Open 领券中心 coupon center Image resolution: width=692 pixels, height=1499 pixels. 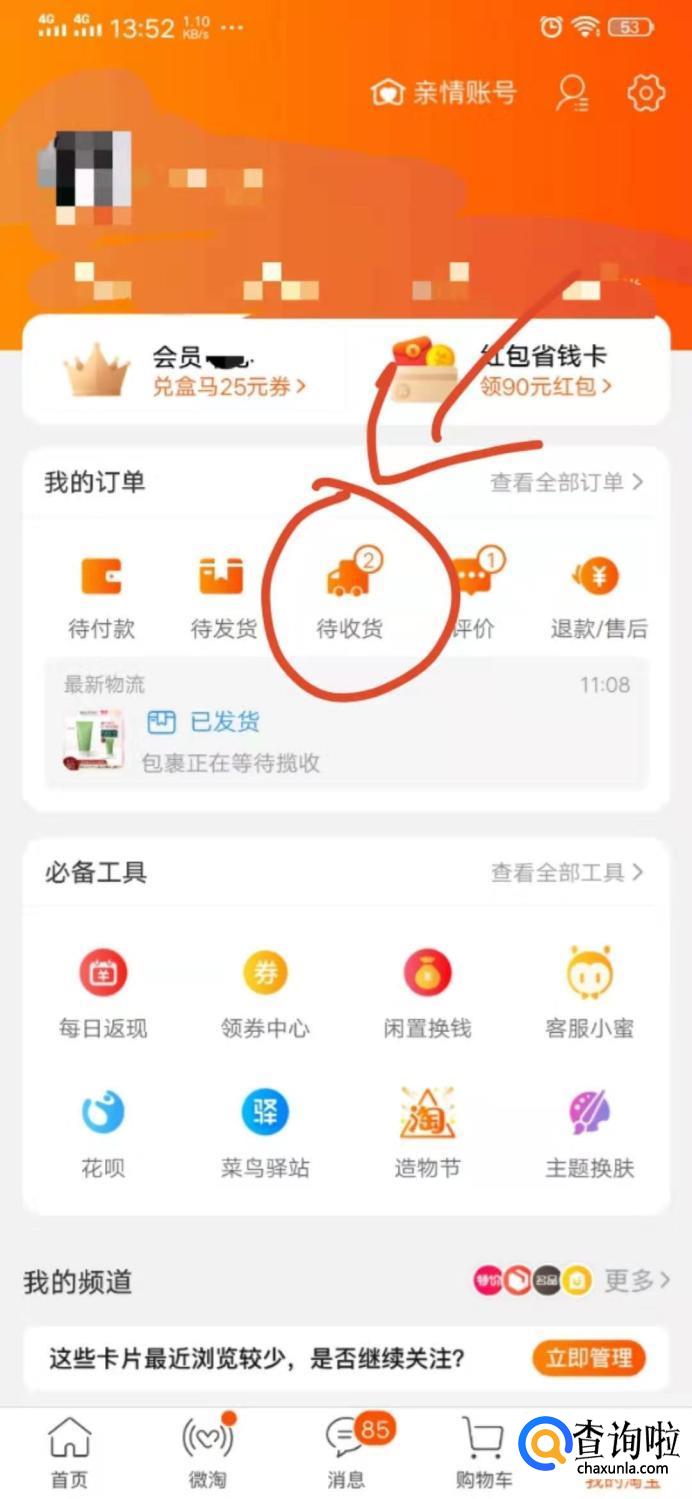point(265,992)
